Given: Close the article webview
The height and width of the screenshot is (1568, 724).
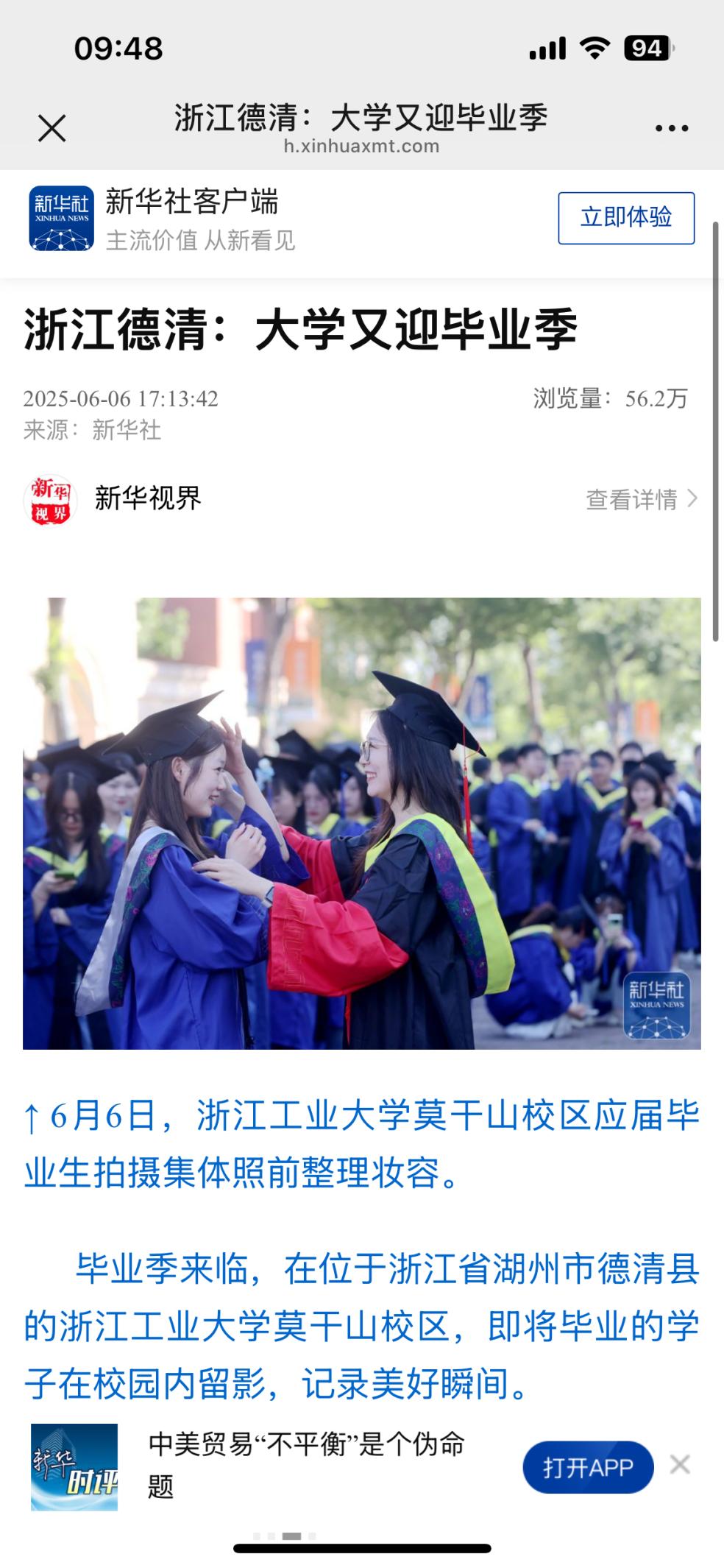Looking at the screenshot, I should (x=52, y=128).
